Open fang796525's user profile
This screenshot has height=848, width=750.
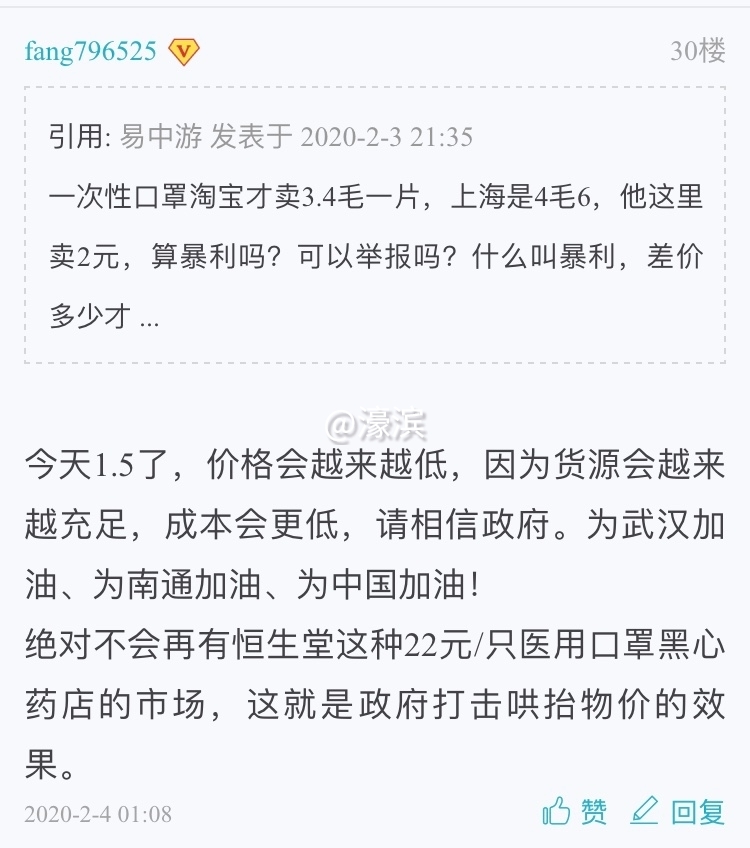91,51
